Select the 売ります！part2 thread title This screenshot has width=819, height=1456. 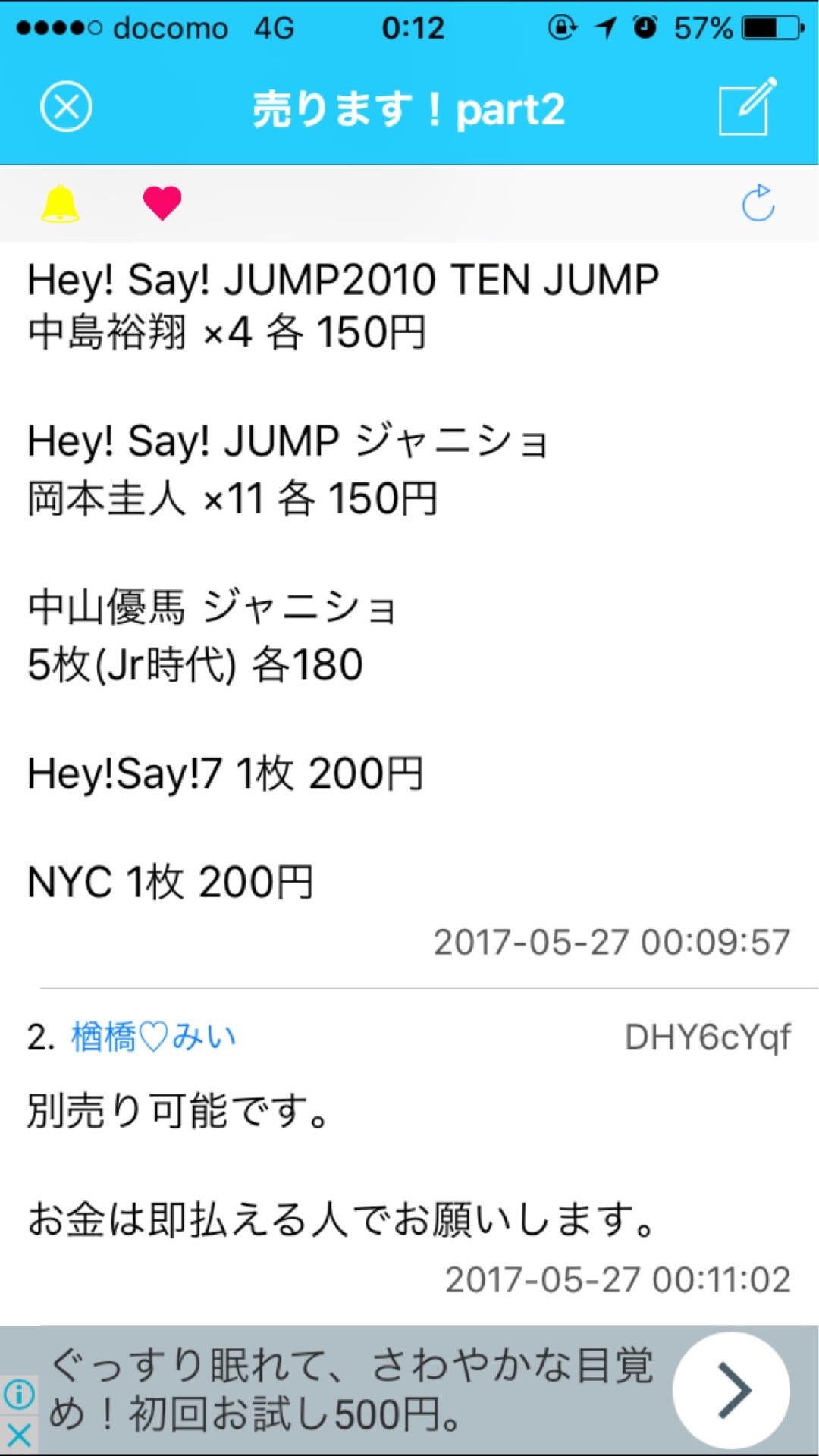409,108
